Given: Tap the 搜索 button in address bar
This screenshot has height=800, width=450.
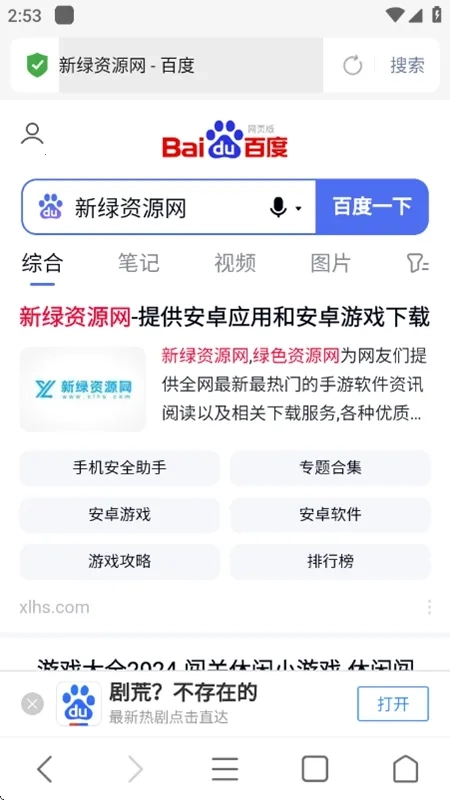Looking at the screenshot, I should coord(407,65).
